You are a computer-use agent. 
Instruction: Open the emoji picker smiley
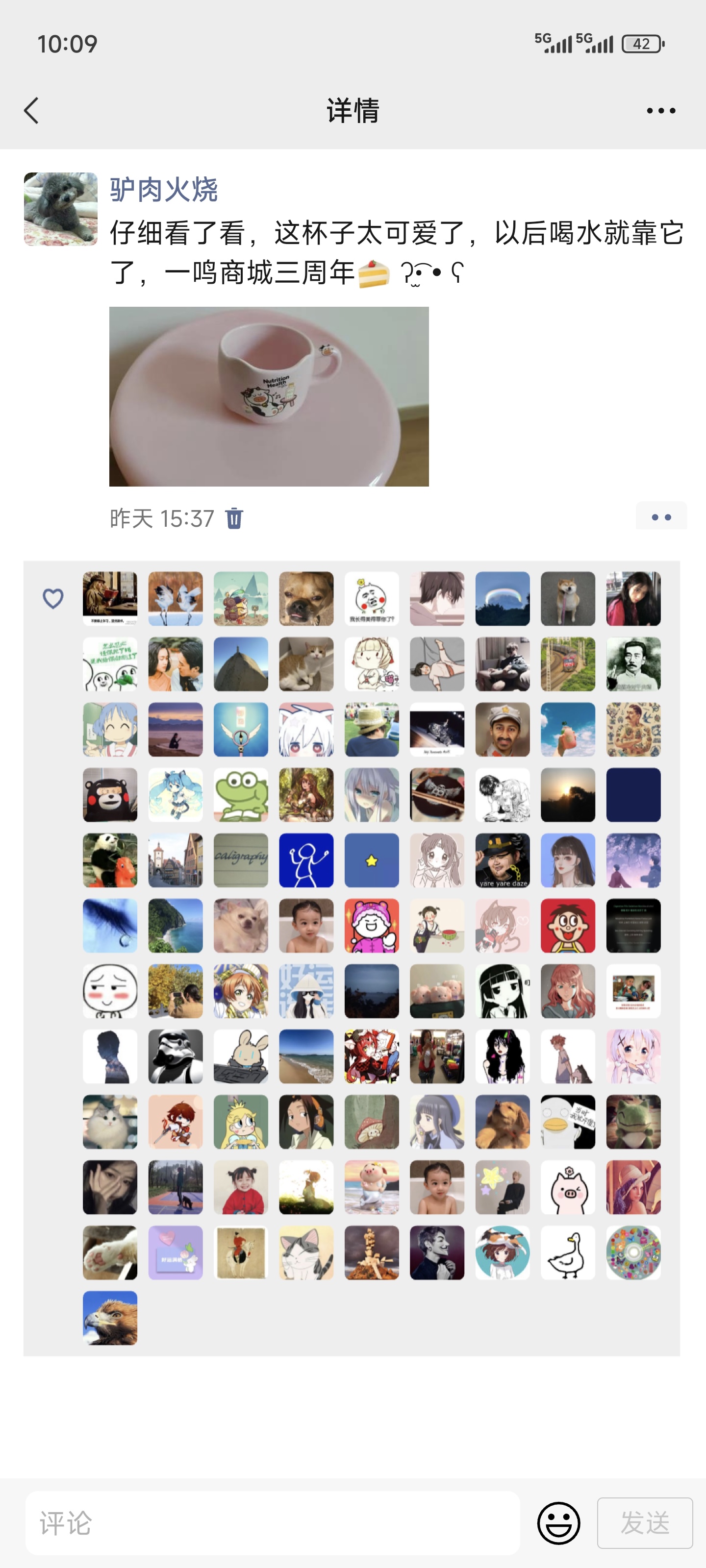558,1523
